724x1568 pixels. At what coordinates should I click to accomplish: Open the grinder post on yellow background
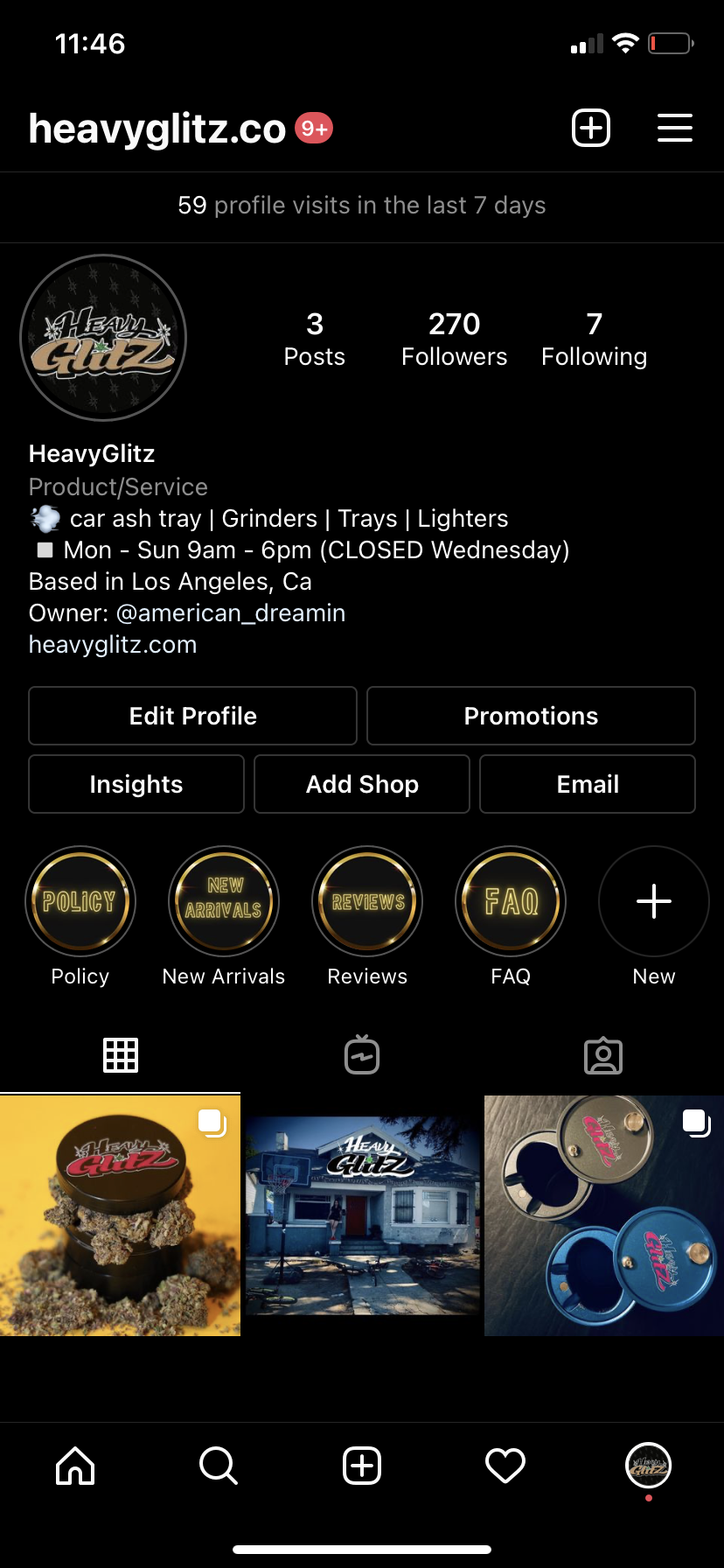(120, 1215)
